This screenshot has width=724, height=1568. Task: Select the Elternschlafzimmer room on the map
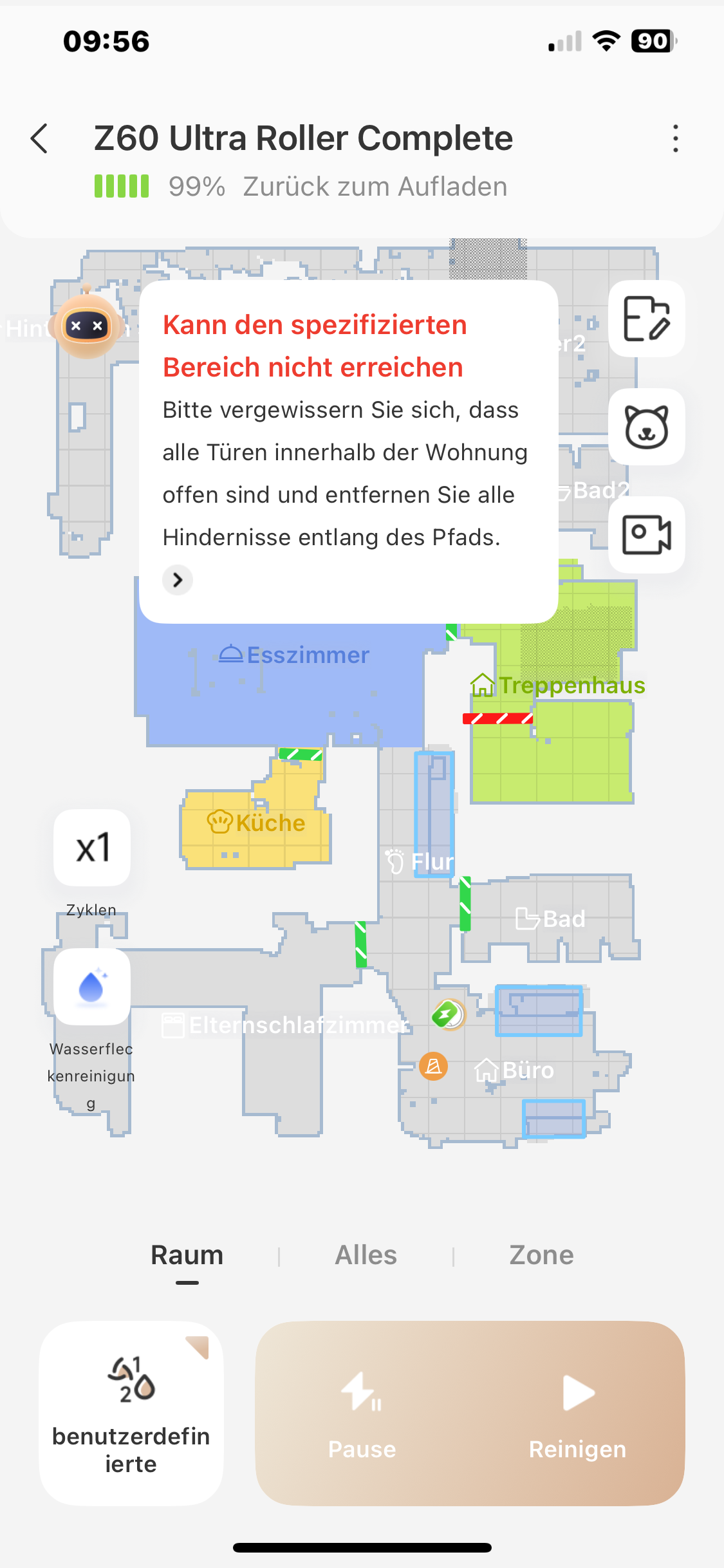pyautogui.click(x=285, y=1025)
